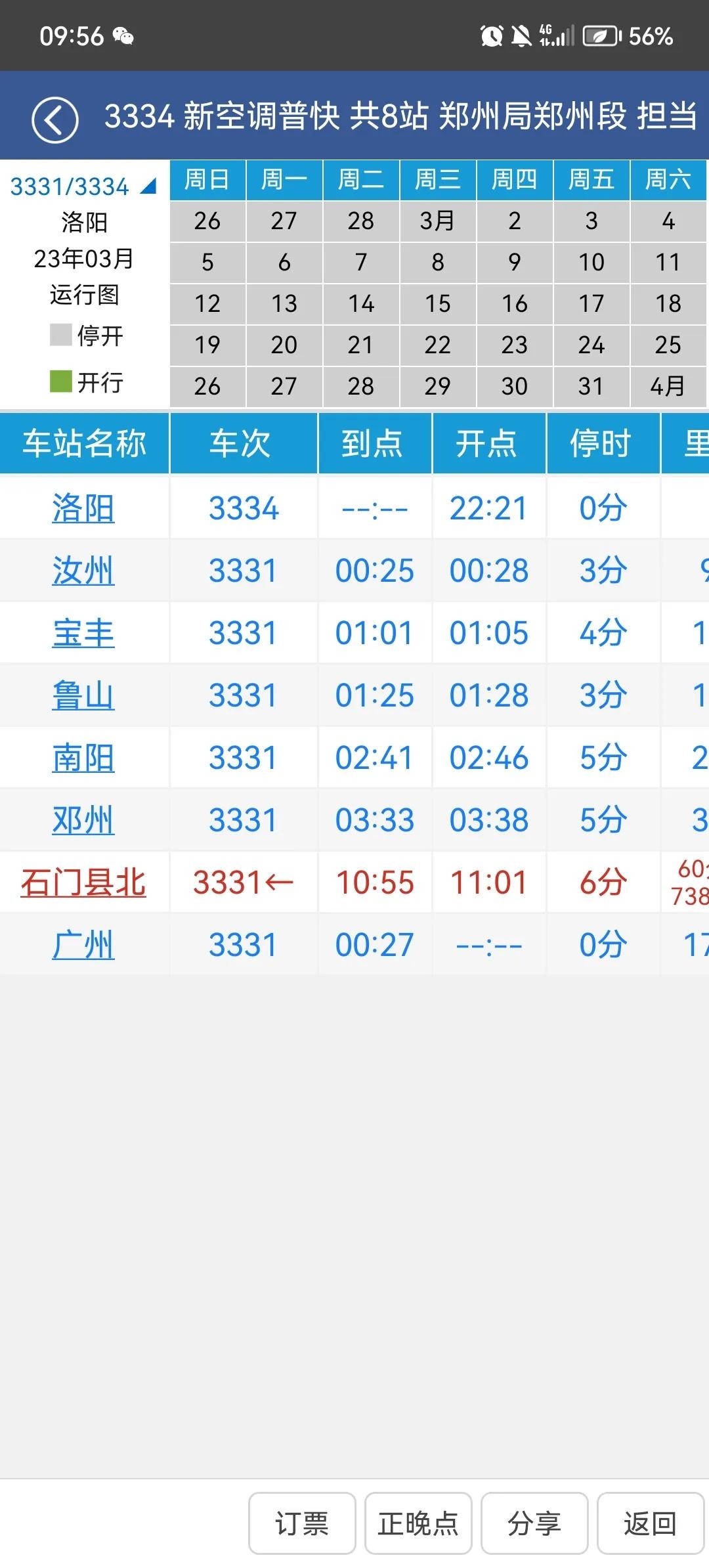Open the 南阳 station link
The height and width of the screenshot is (1568, 709).
coord(83,758)
